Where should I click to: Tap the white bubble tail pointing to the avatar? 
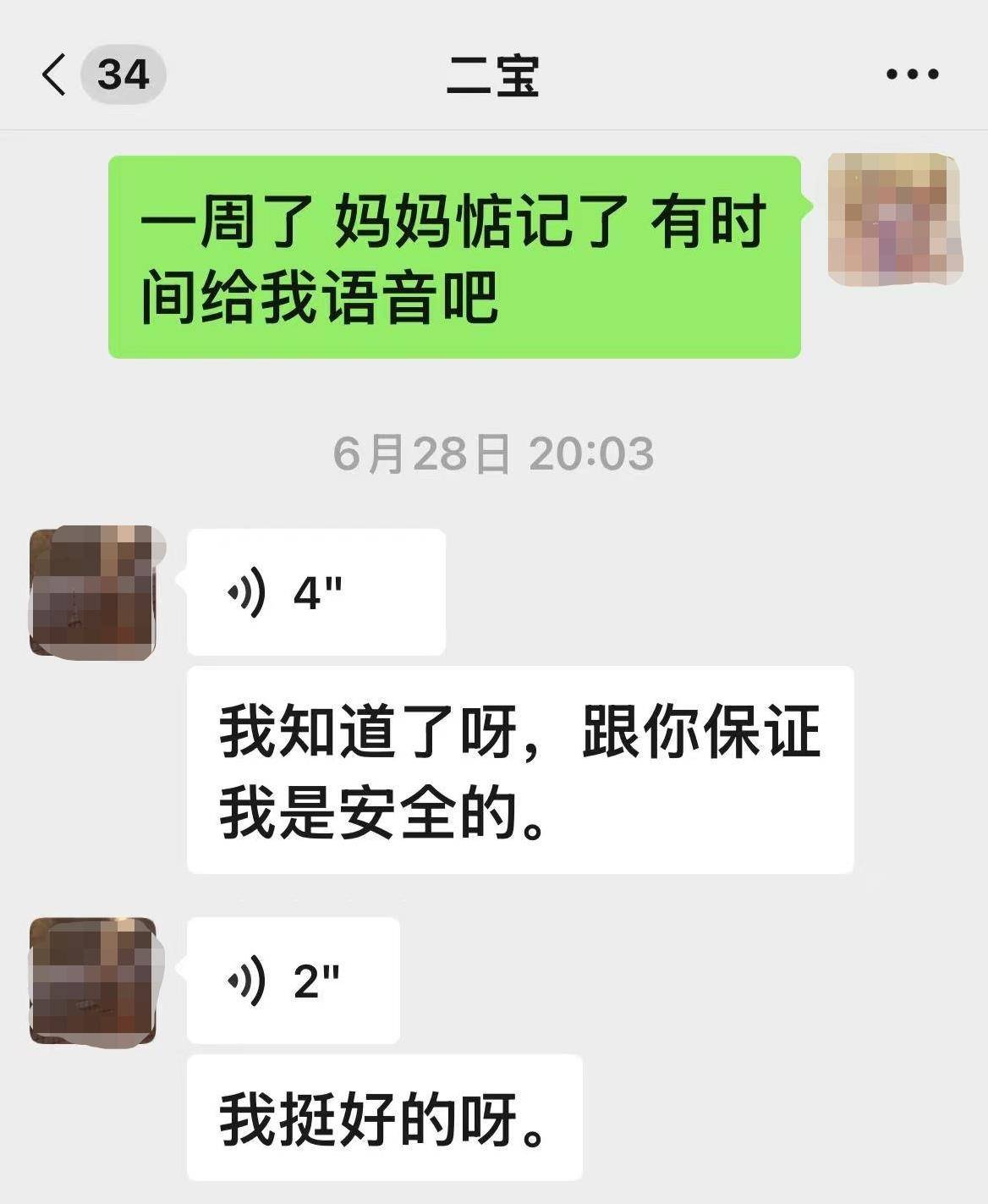coord(183,584)
